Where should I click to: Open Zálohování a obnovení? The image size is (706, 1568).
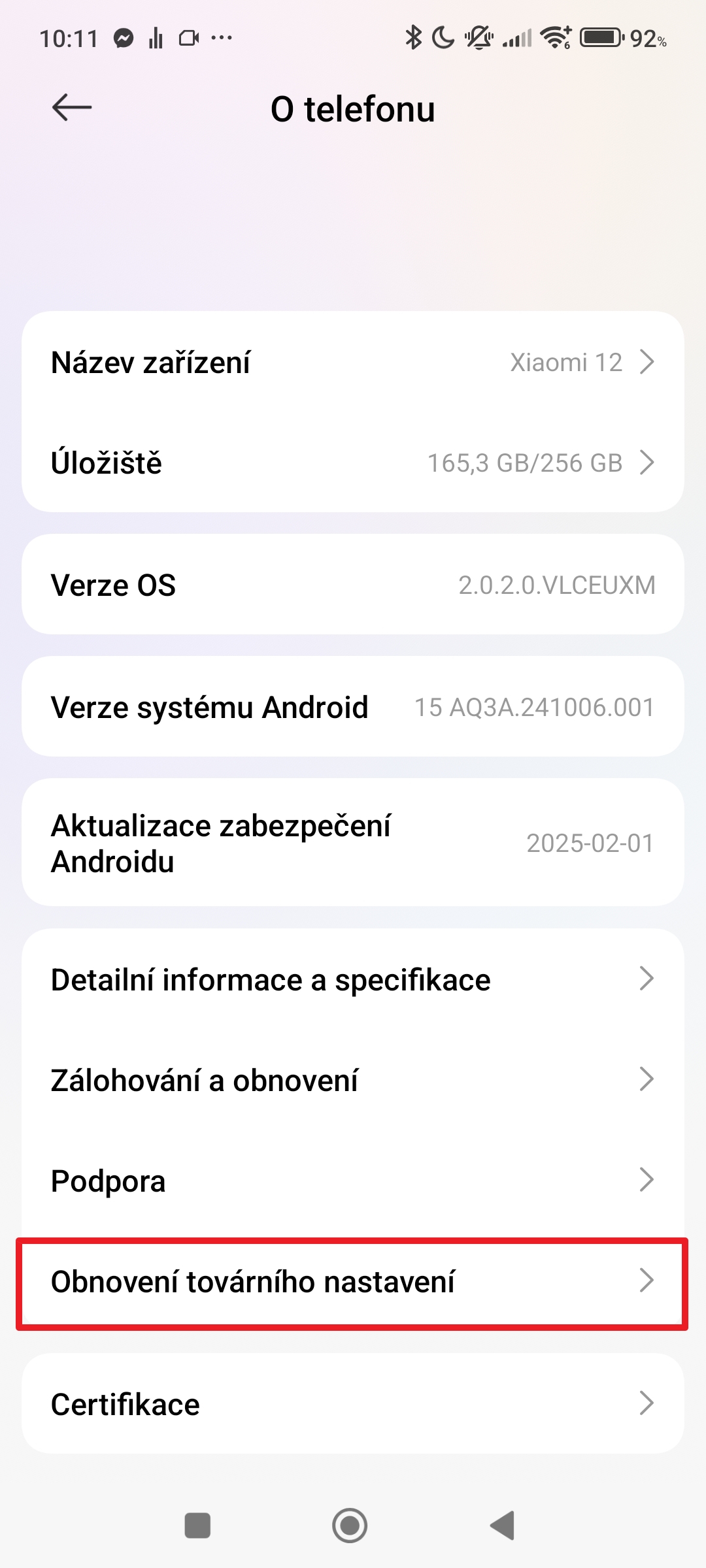[x=353, y=1080]
